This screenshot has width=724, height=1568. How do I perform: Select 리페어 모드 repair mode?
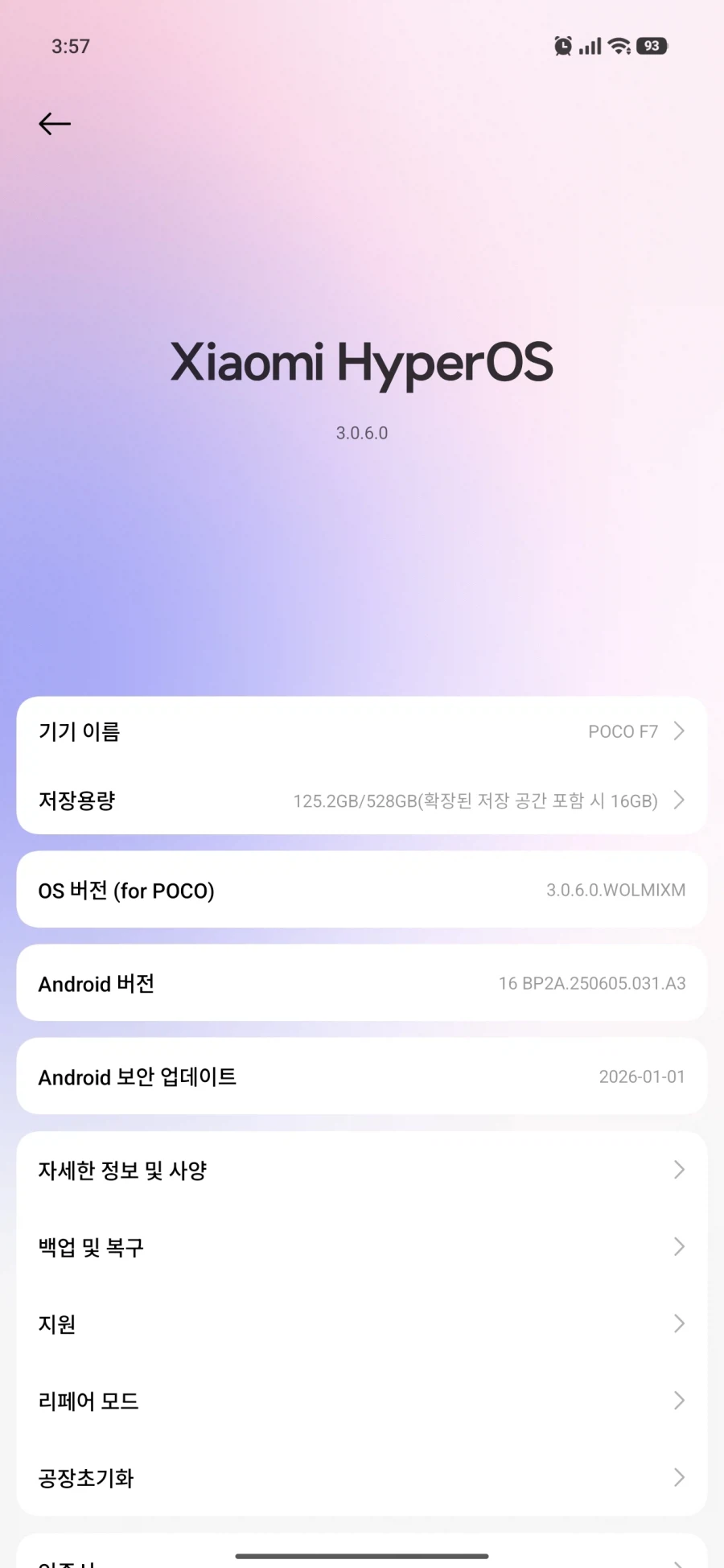point(362,1401)
